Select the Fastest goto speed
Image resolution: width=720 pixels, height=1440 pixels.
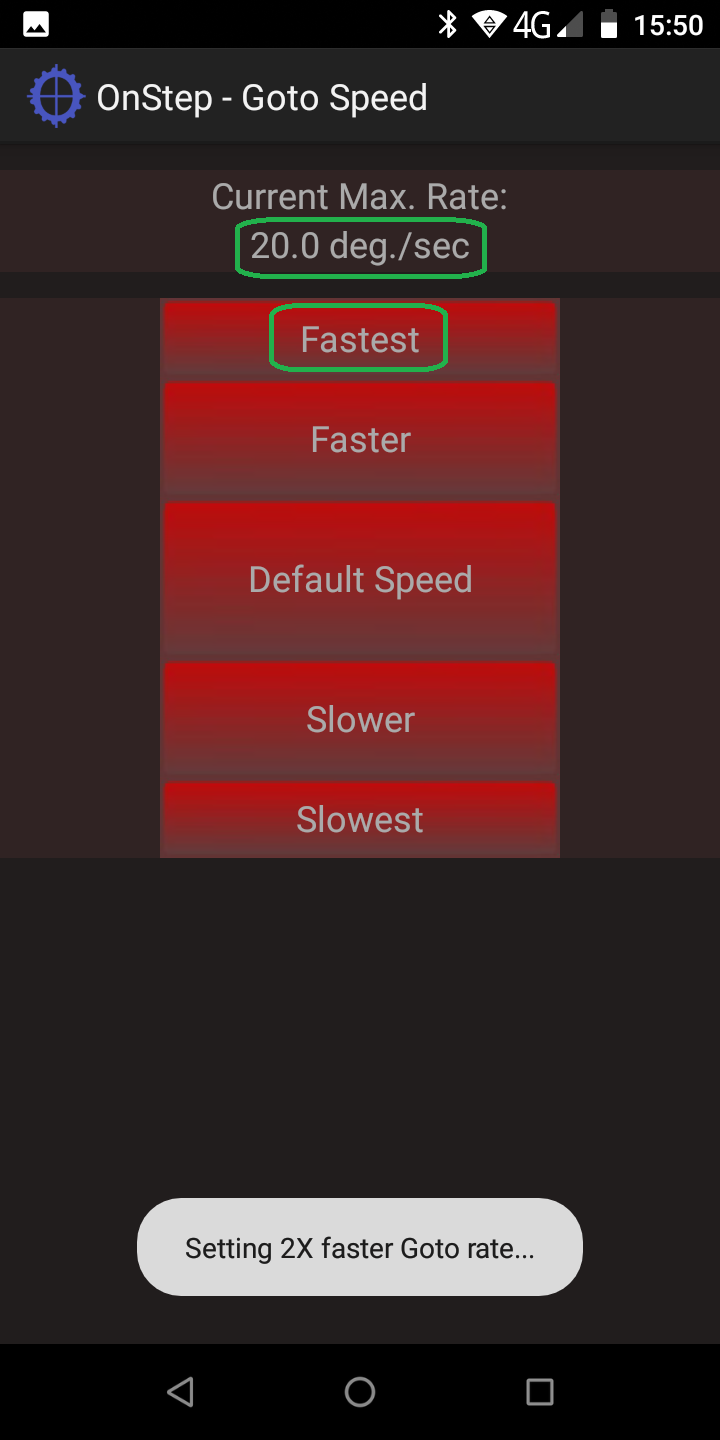click(x=360, y=339)
